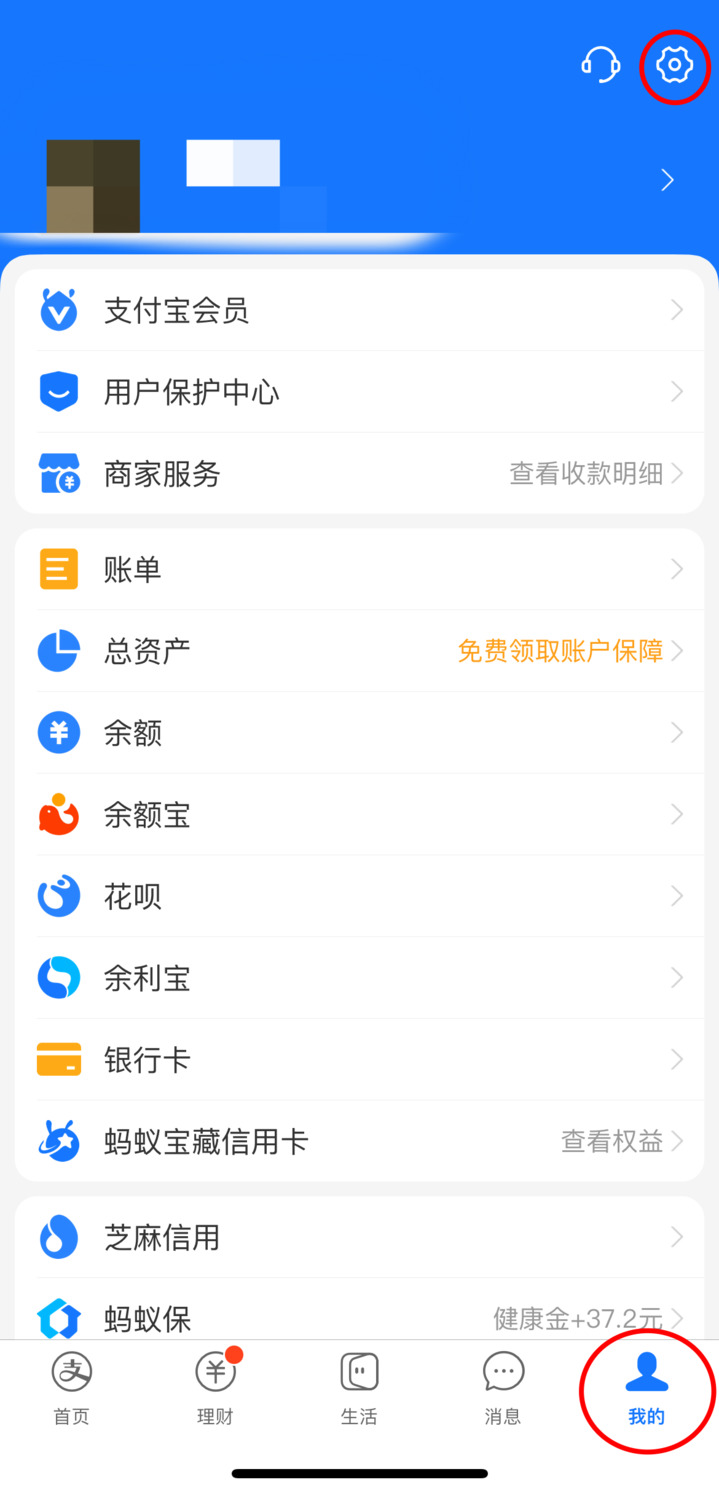719x1493 pixels.
Task: View 芝麻信用 credit score
Action: pos(360,1238)
